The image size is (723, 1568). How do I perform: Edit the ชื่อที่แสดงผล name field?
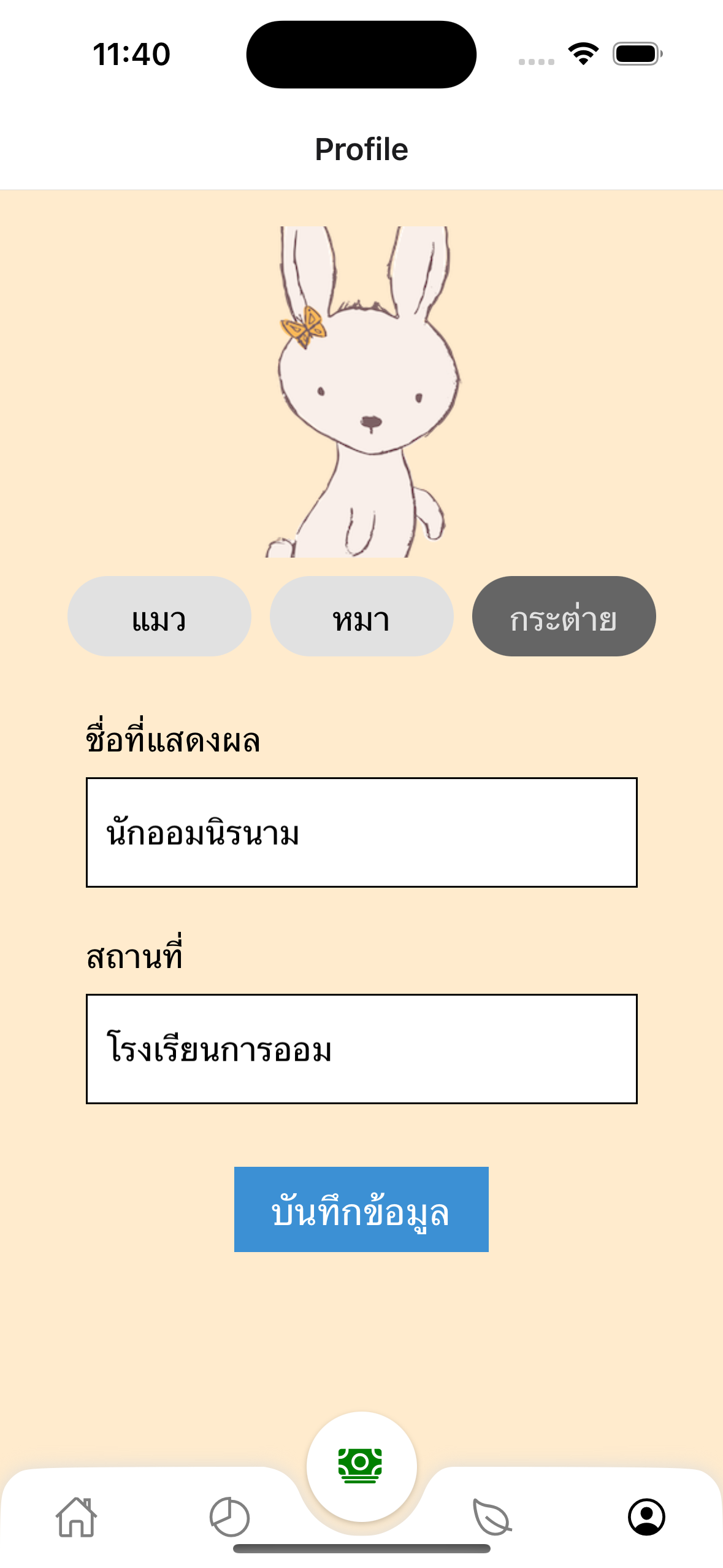(361, 832)
